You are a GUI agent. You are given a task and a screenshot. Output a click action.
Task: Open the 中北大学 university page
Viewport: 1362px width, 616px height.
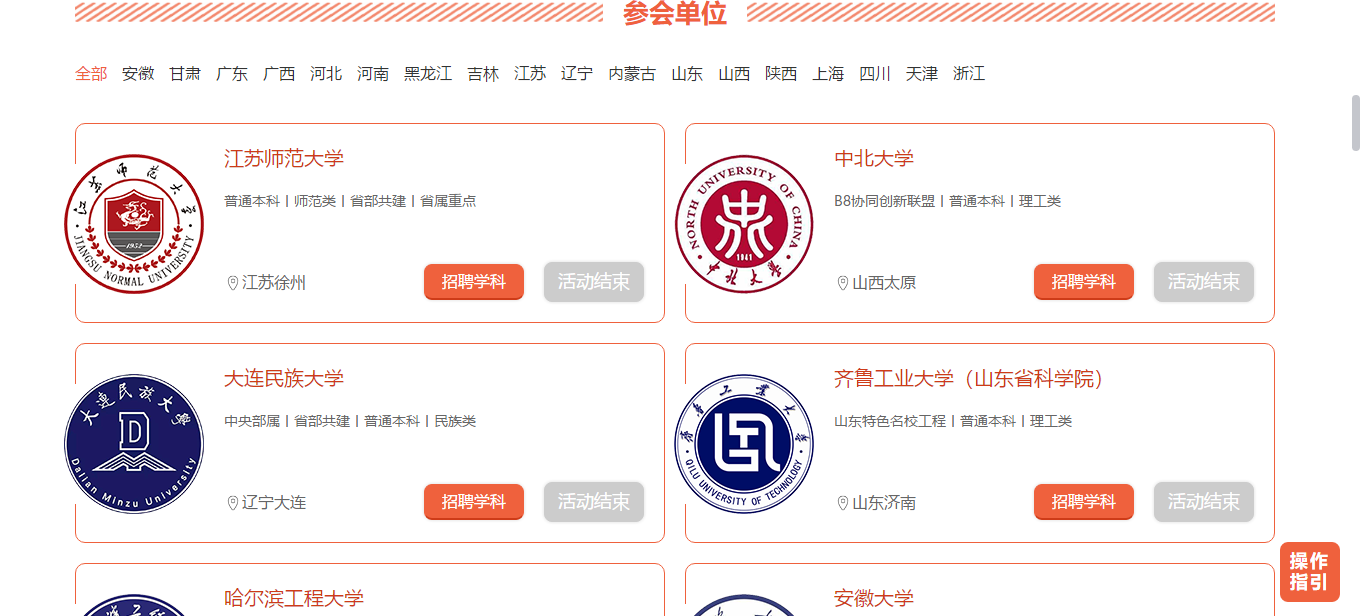[x=874, y=159]
